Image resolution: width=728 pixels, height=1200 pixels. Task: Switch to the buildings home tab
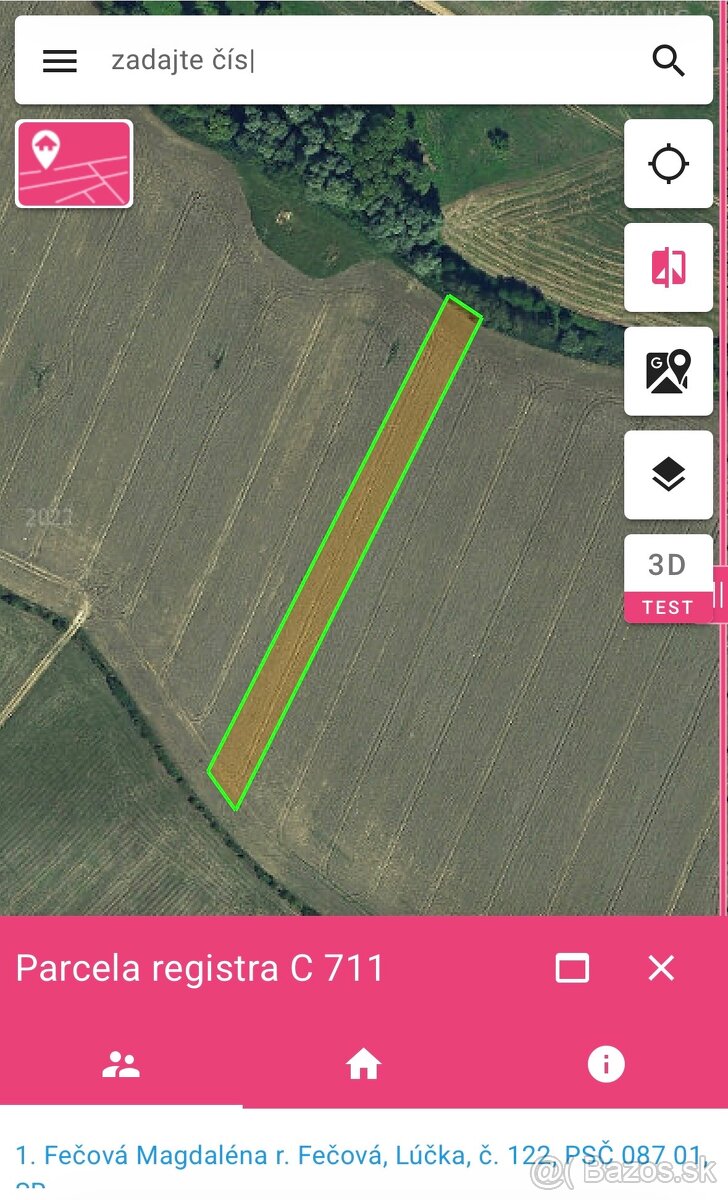coord(363,1065)
